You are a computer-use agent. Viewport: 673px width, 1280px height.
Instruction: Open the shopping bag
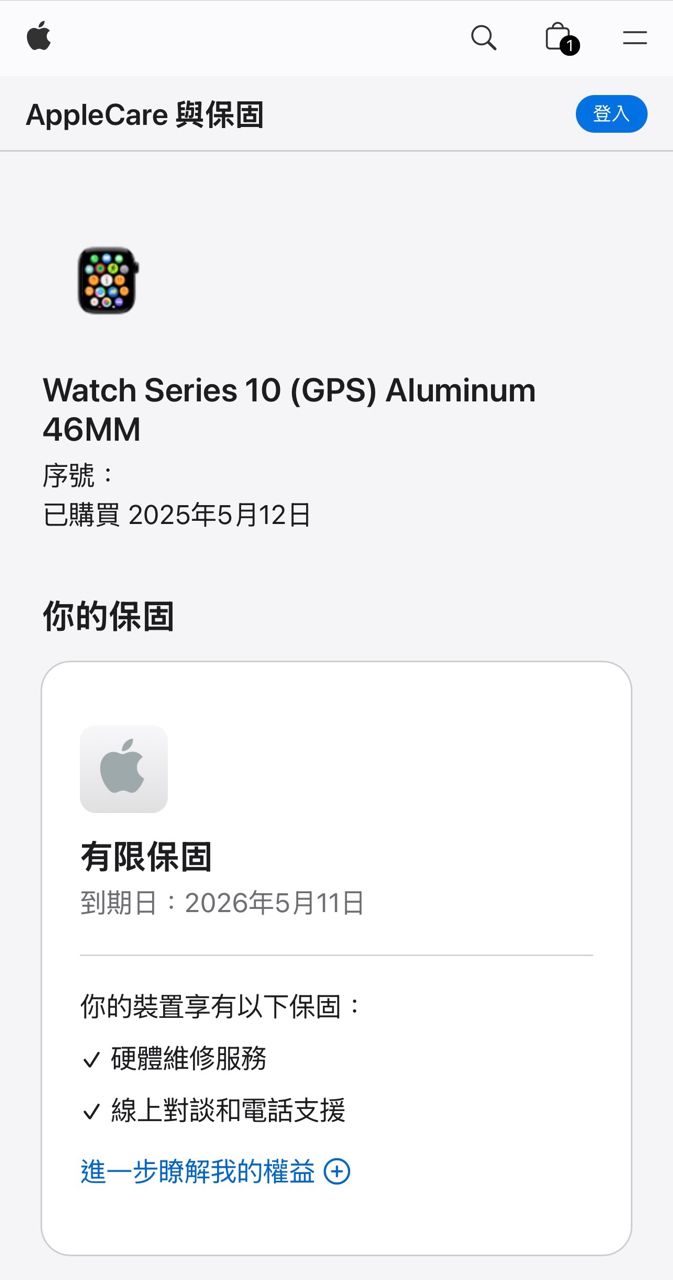[x=559, y=38]
